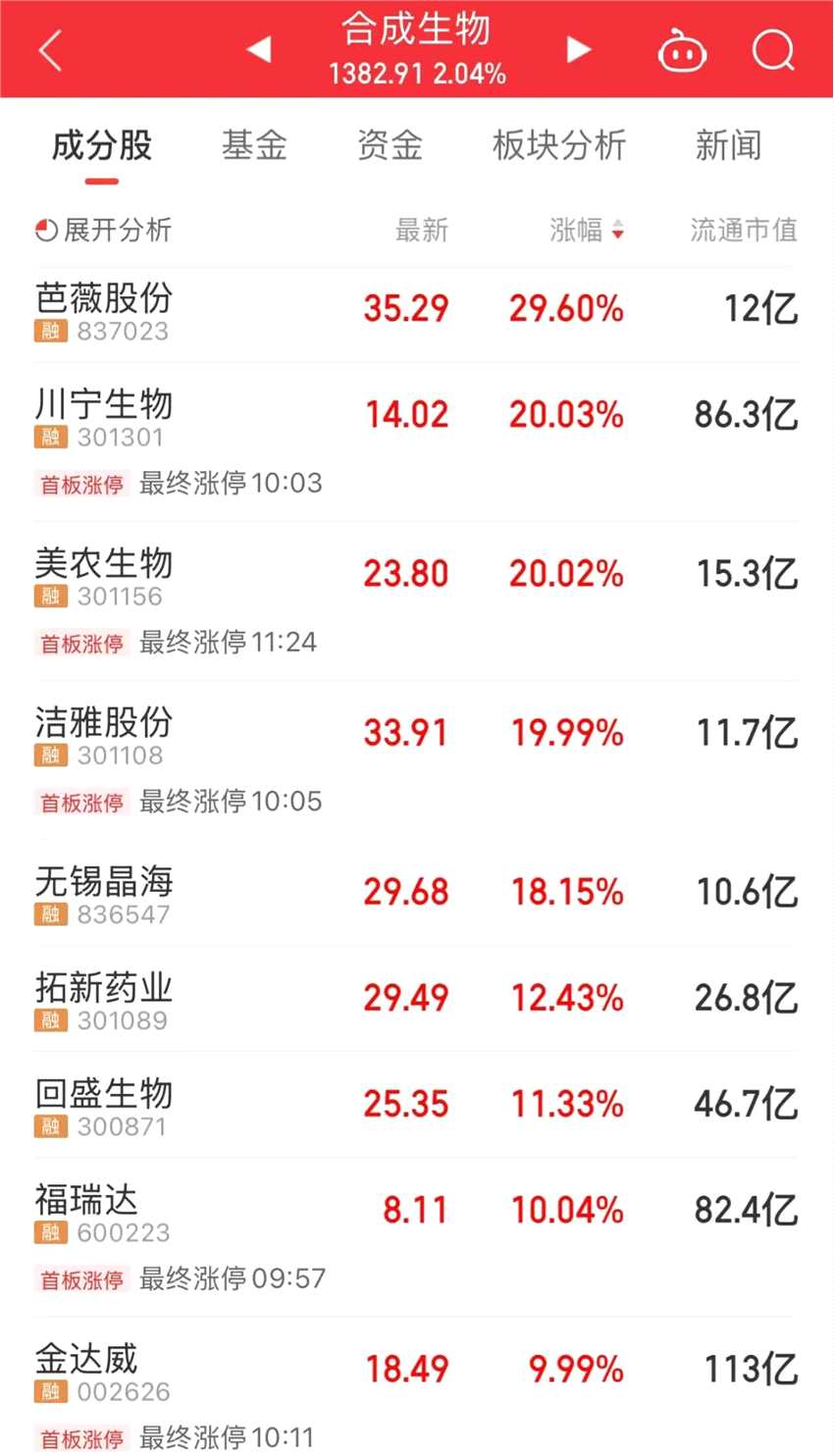Screen dimensions: 834x1456
Task: Switch to the previous sector
Action: tap(259, 49)
